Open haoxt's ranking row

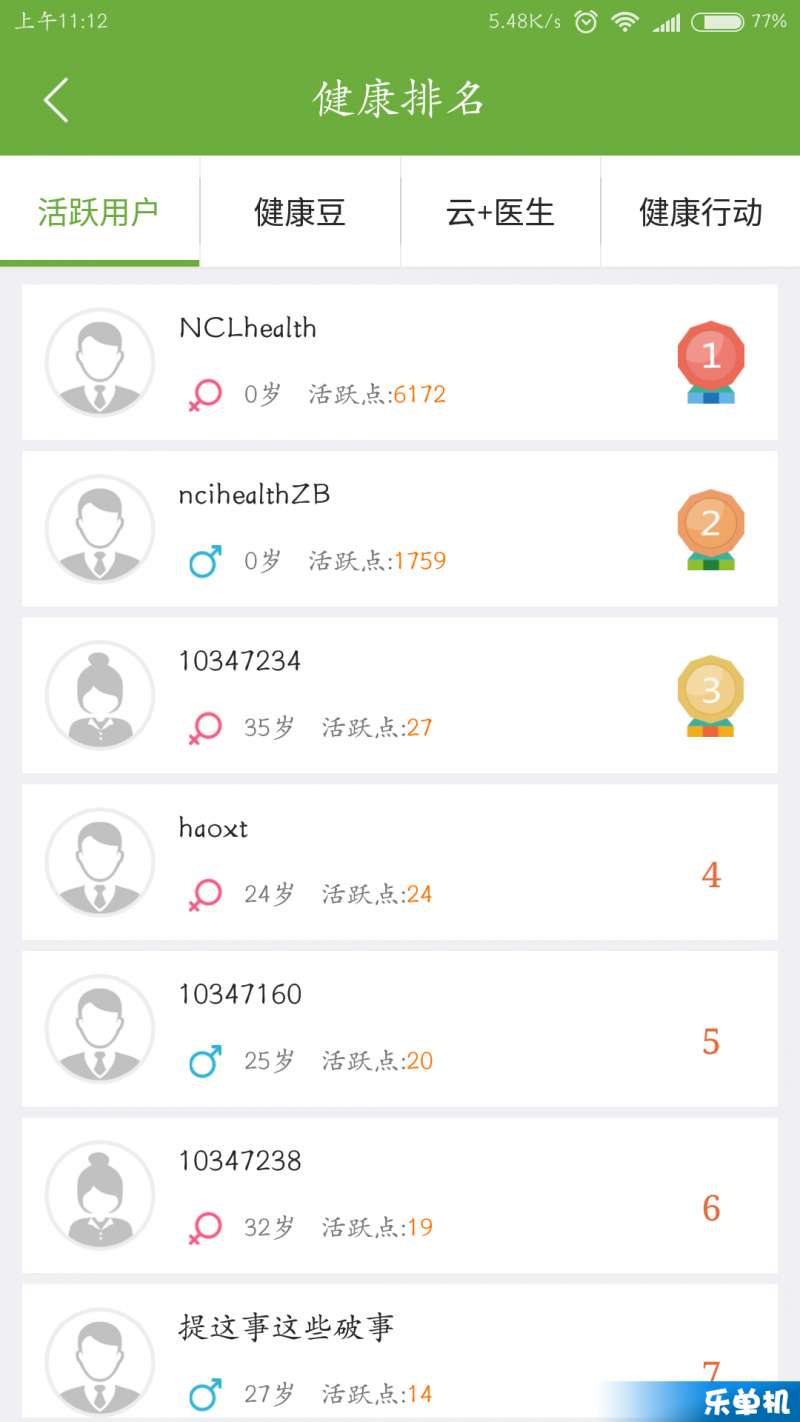click(400, 862)
